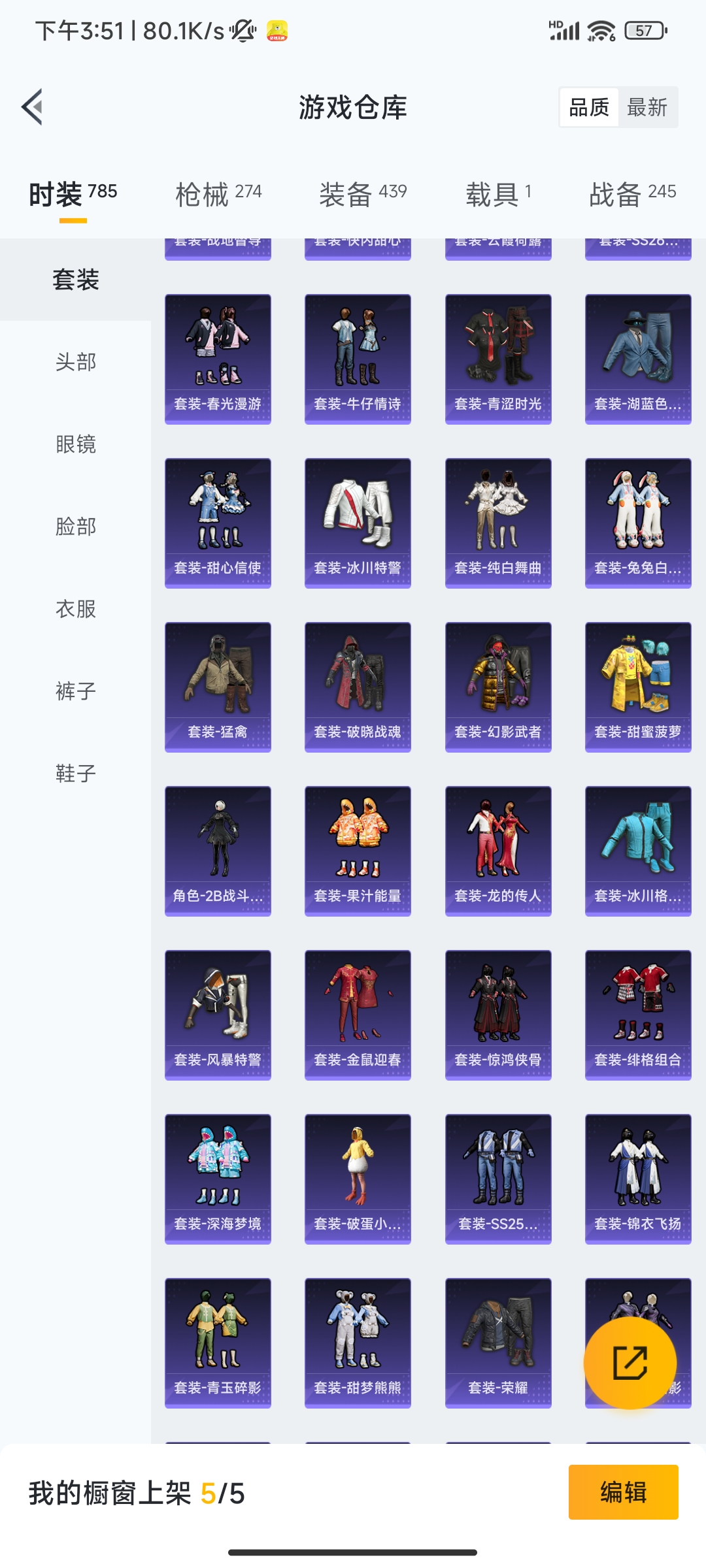
Task: Open the 装备 tab
Action: click(x=363, y=194)
